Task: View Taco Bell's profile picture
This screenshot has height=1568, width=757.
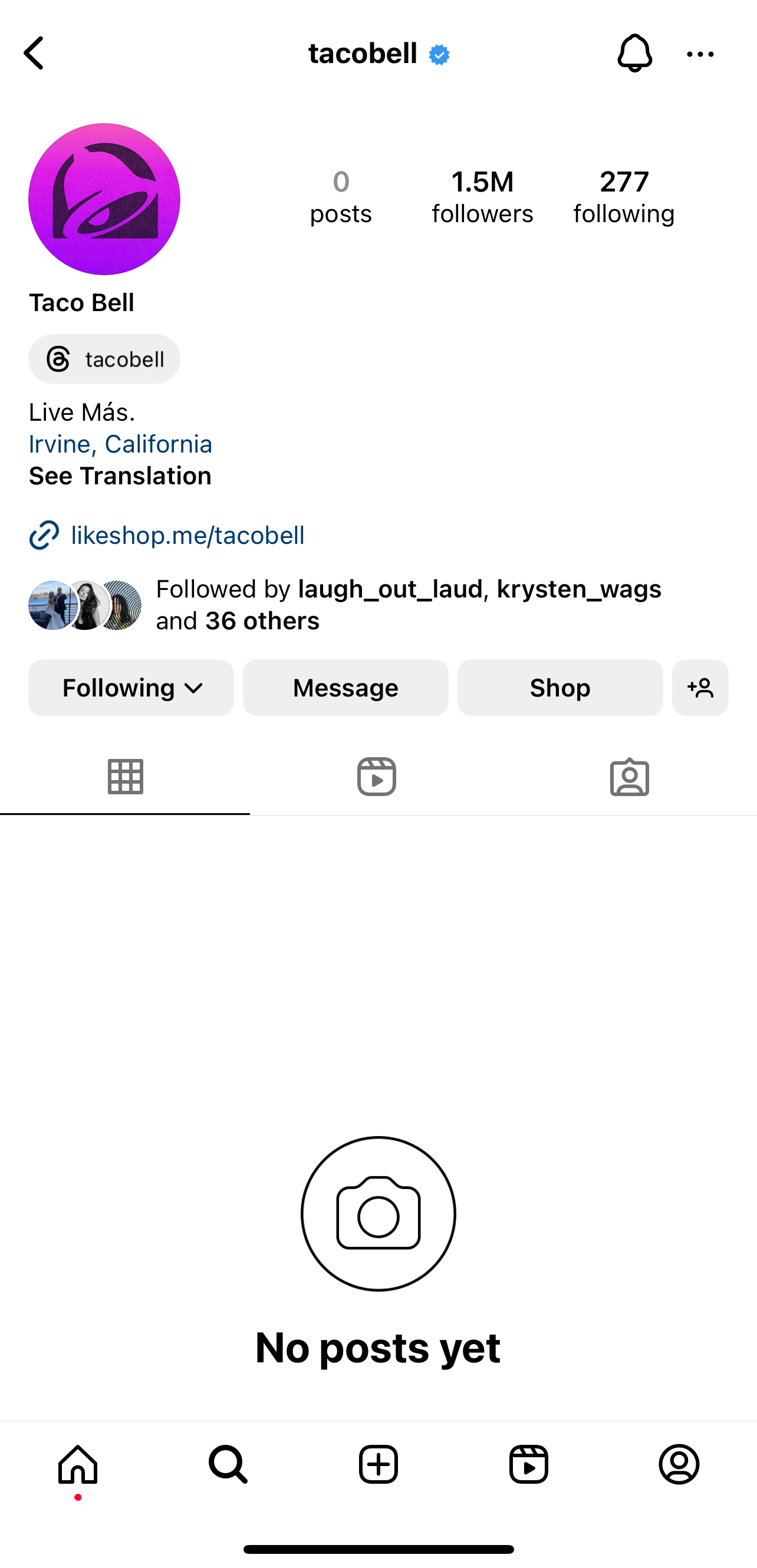Action: [104, 199]
